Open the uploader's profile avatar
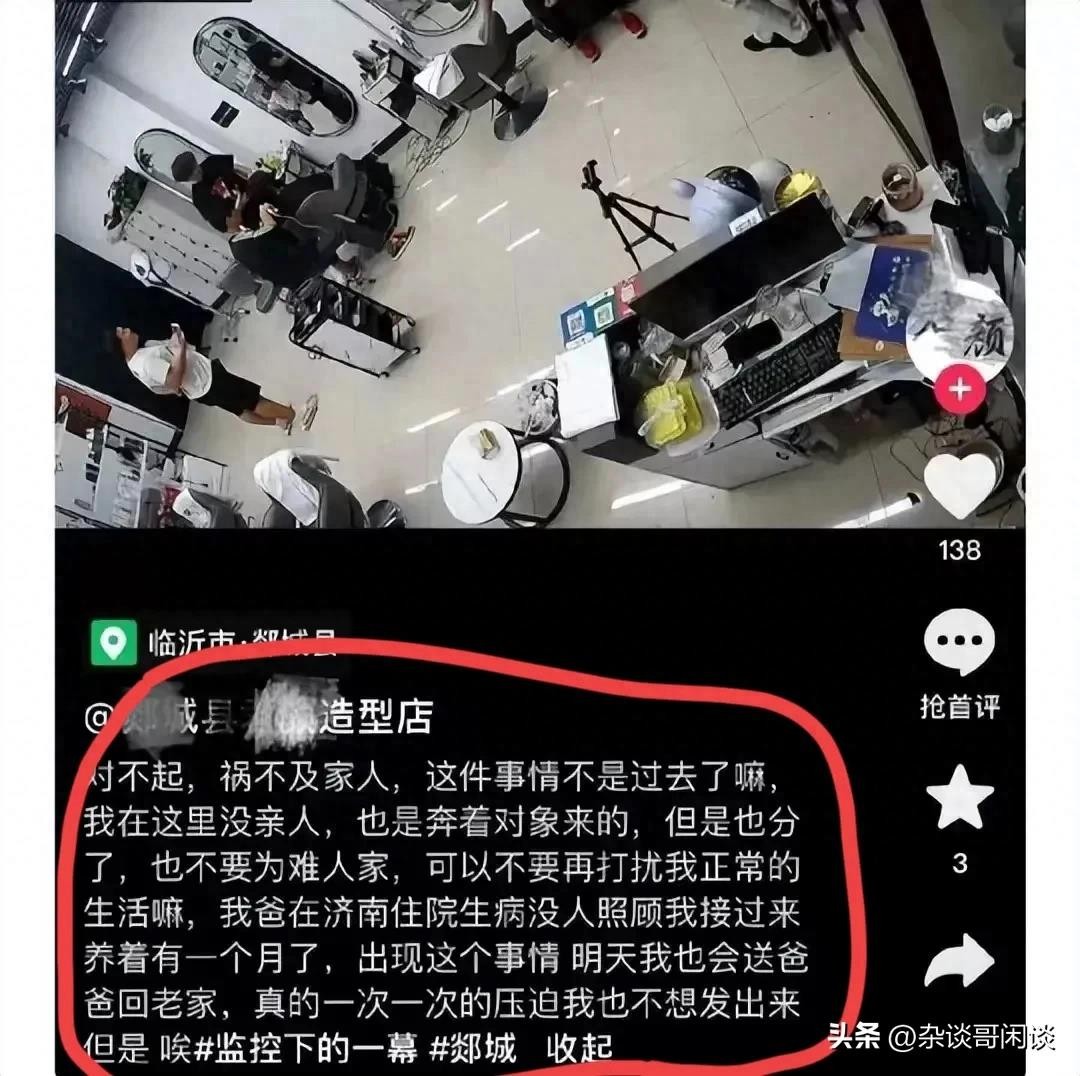This screenshot has height=1076, width=1080. click(x=959, y=330)
